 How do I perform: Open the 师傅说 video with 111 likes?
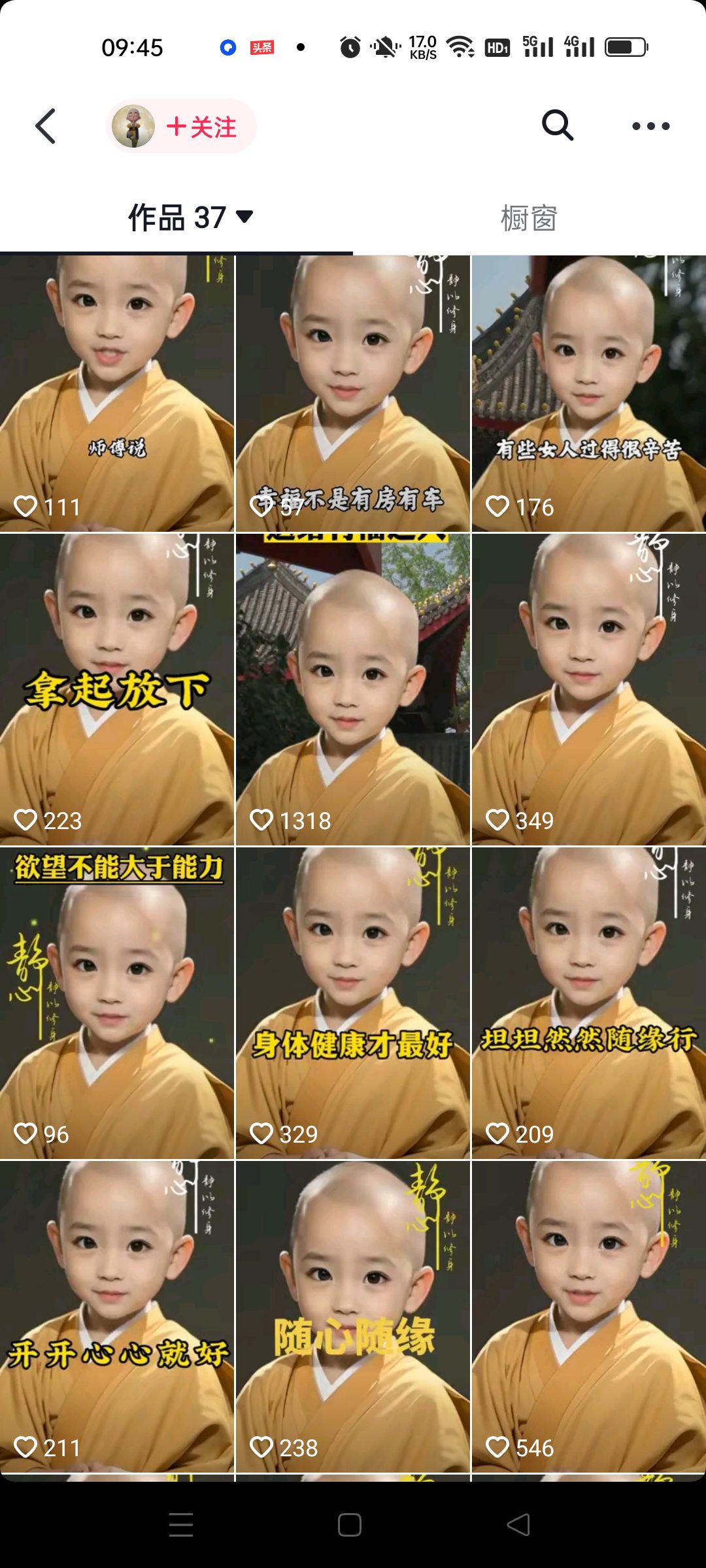coord(117,393)
